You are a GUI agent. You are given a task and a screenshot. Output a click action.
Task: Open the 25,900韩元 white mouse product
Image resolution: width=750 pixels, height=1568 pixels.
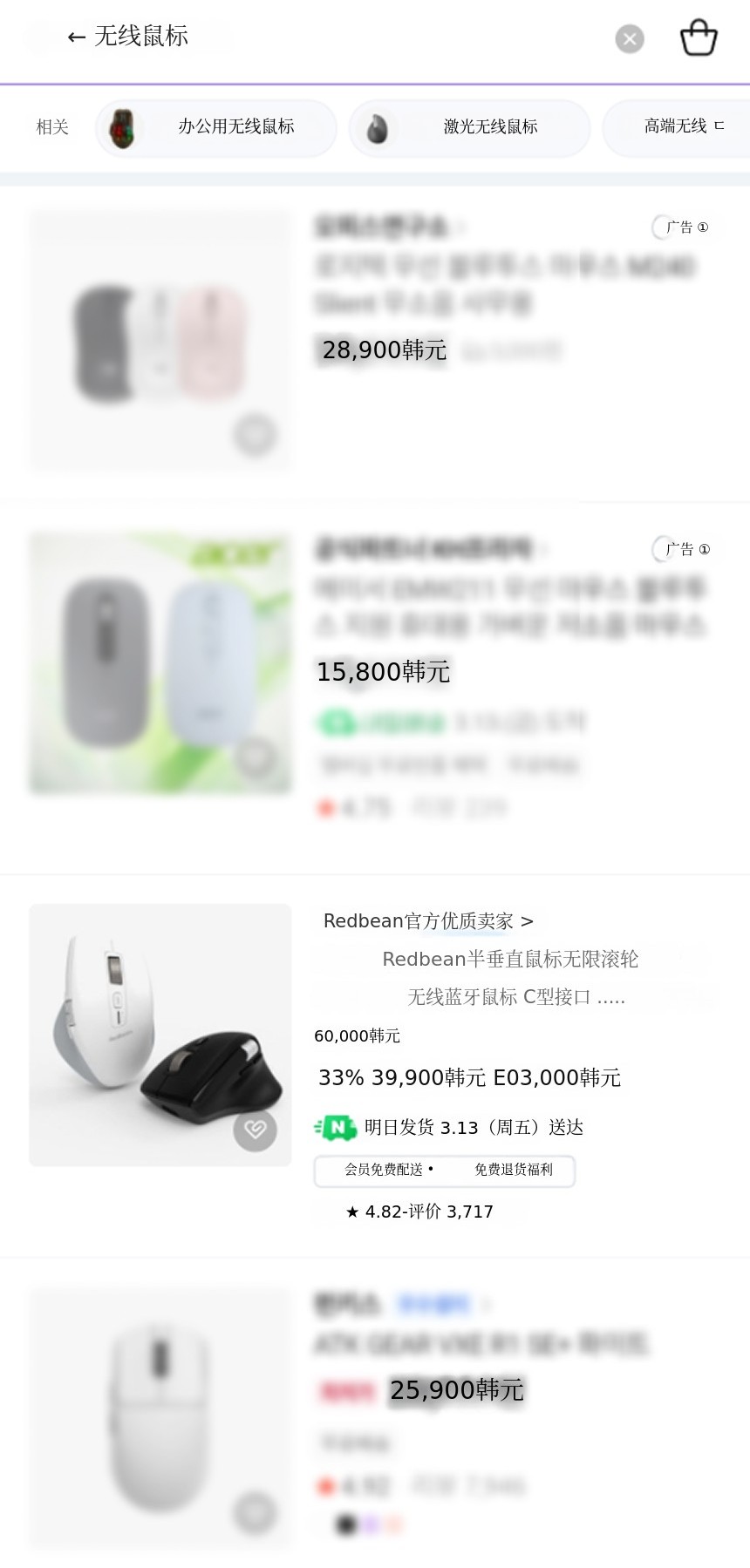(x=160, y=1416)
